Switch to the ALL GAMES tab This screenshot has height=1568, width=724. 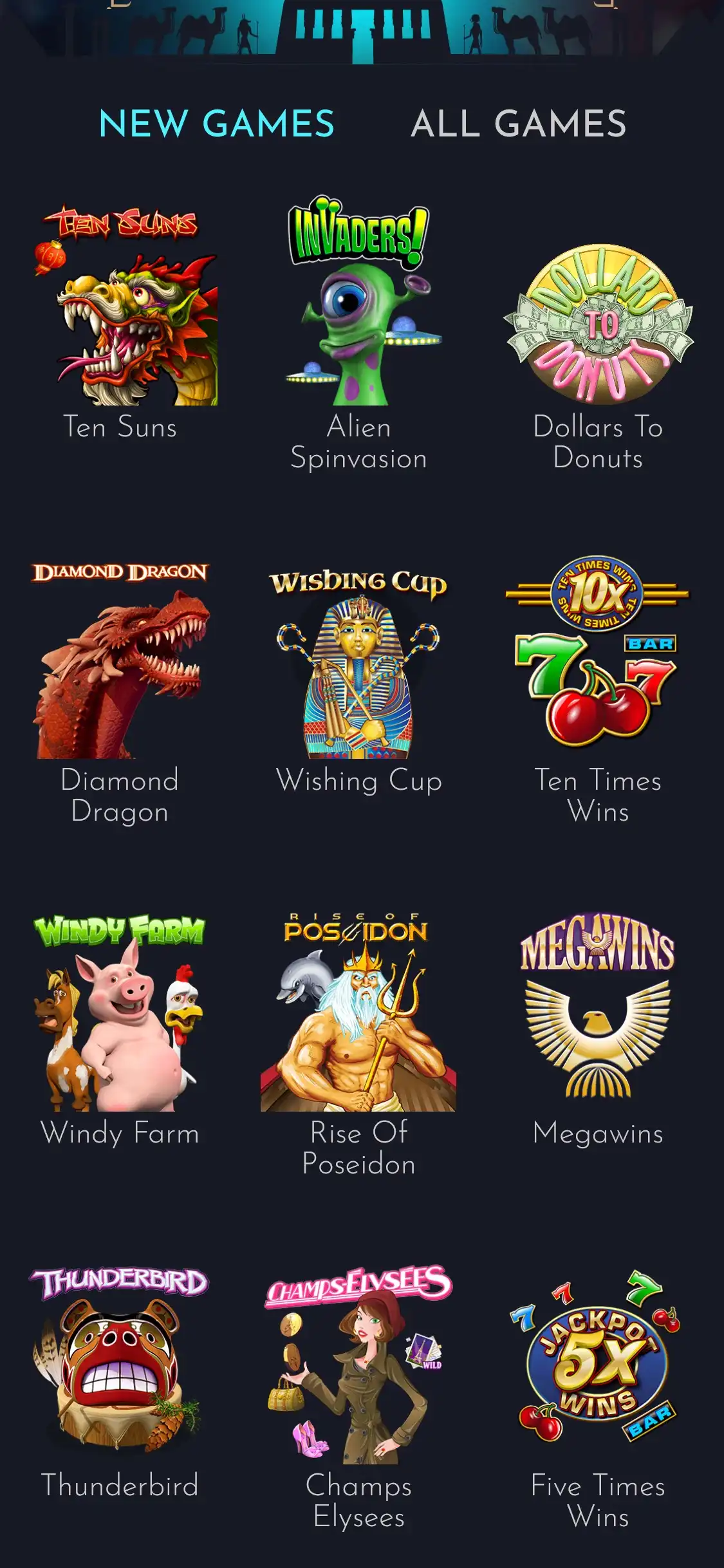coord(520,124)
